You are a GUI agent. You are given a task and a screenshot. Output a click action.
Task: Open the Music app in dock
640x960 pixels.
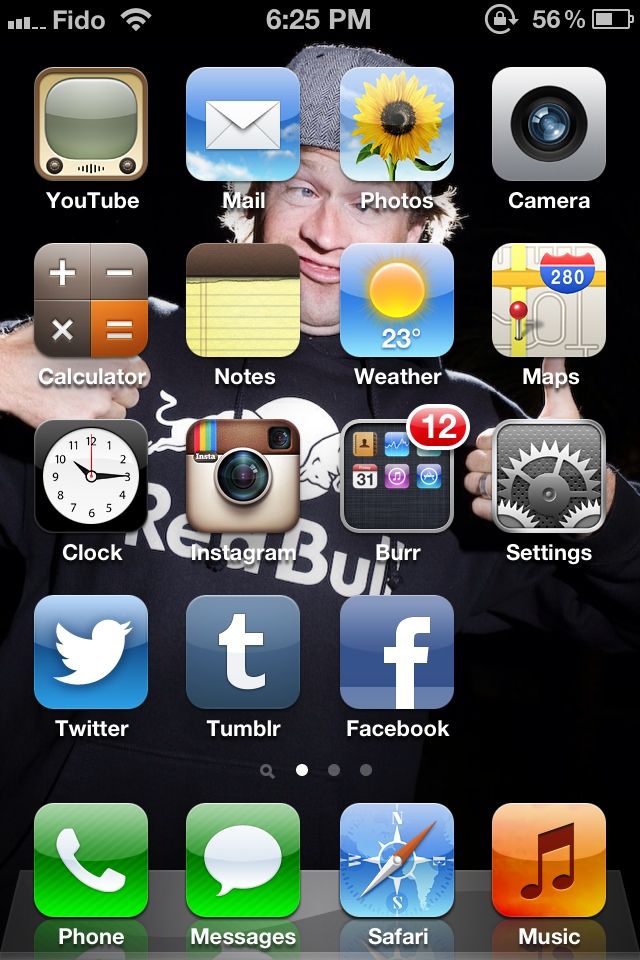coord(548,860)
